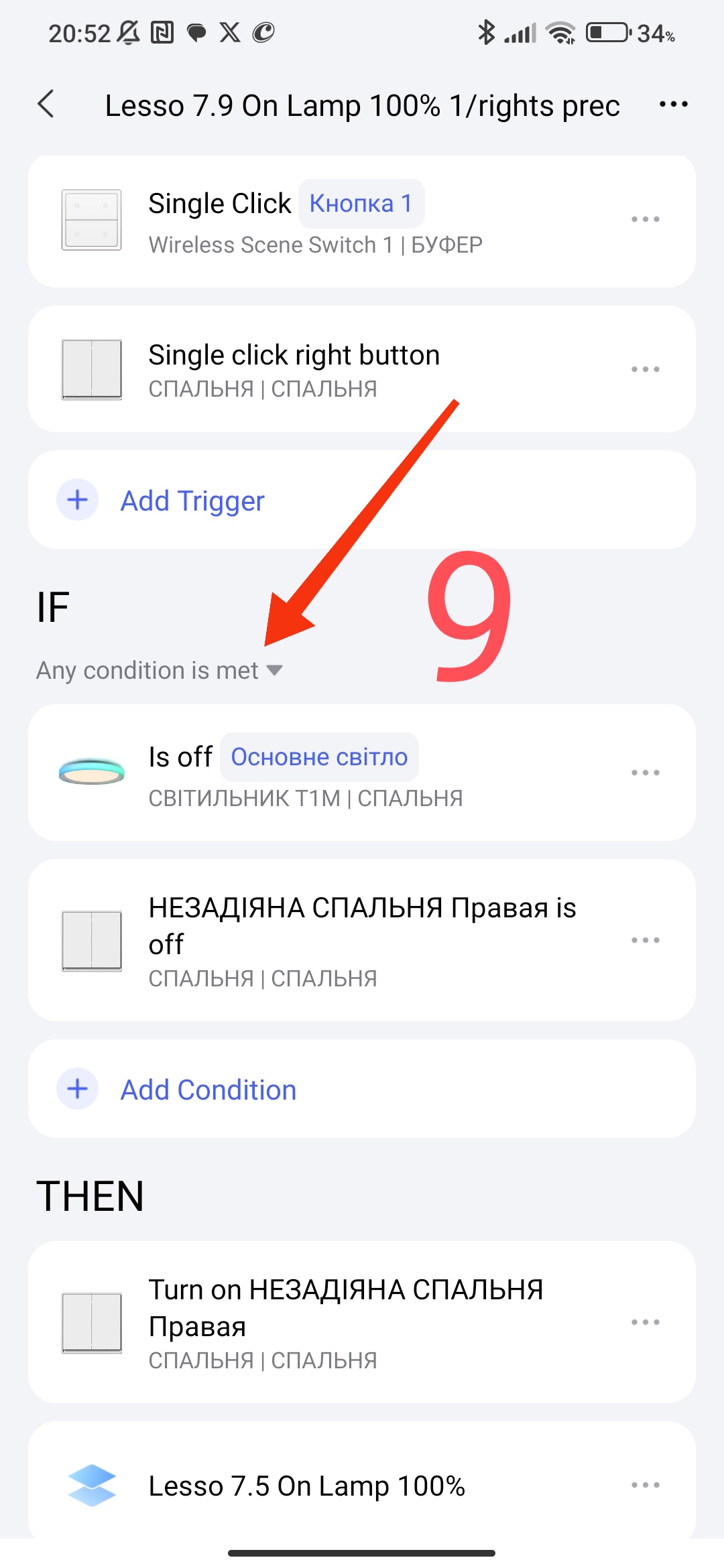724x1568 pixels.
Task: Open the overflow menu beside the automation title
Action: pyautogui.click(x=673, y=105)
